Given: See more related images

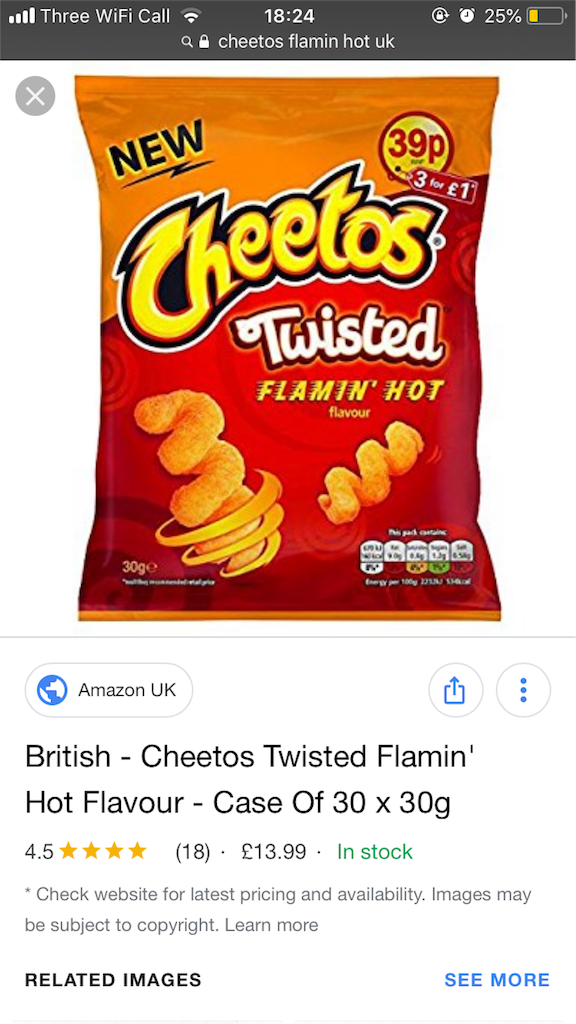Looking at the screenshot, I should pyautogui.click(x=497, y=980).
